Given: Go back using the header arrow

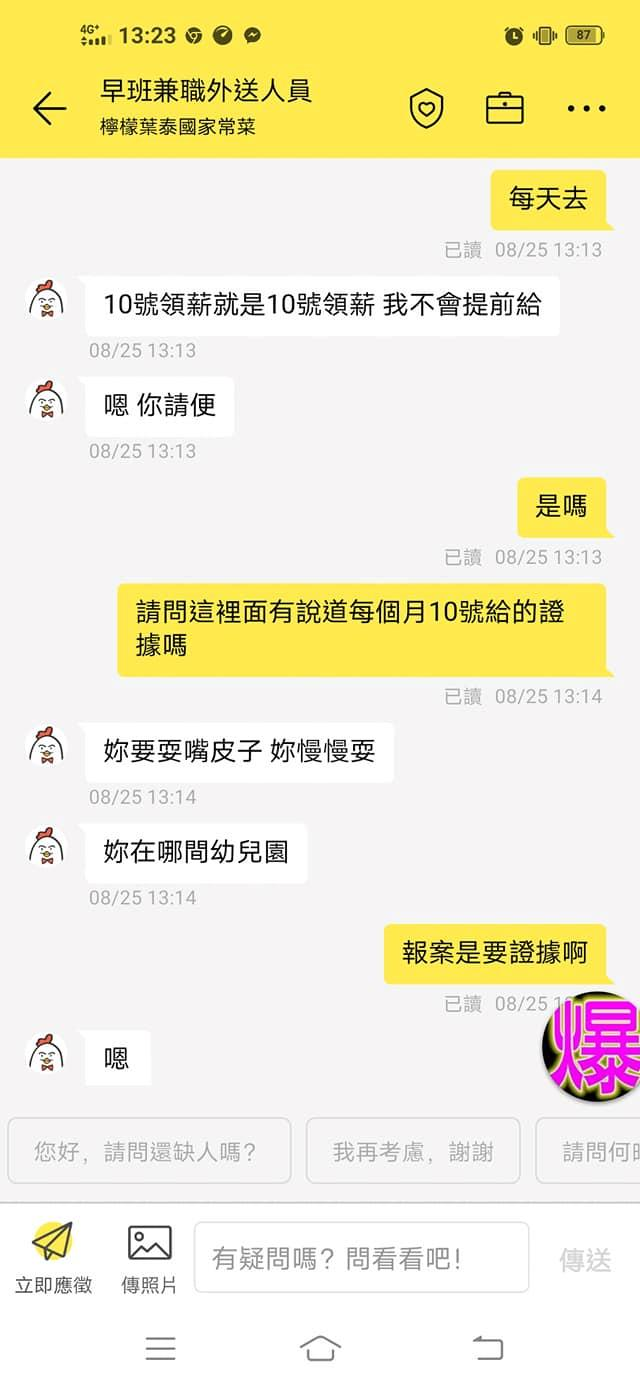Looking at the screenshot, I should click(49, 108).
